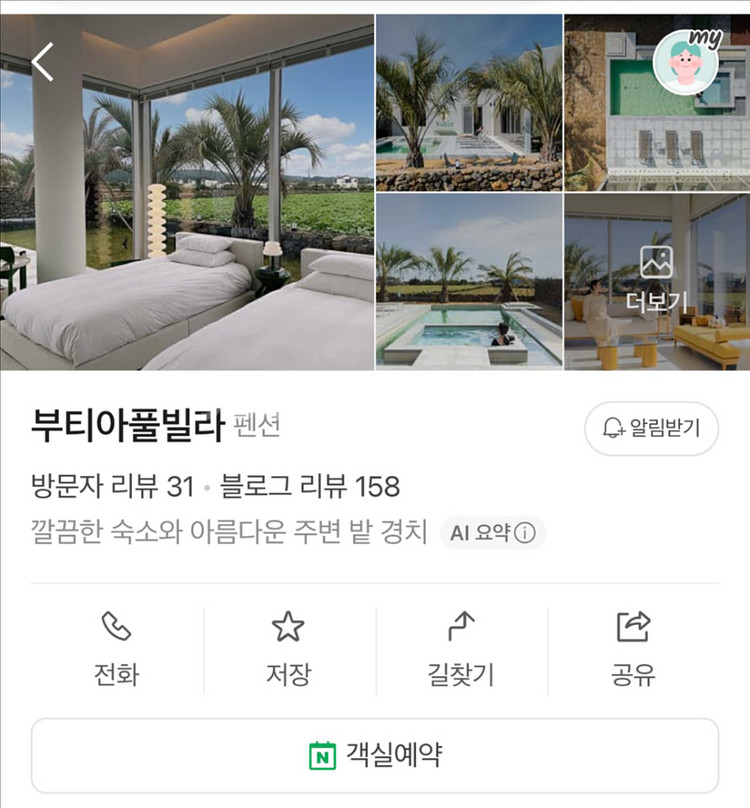The width and height of the screenshot is (750, 808).
Task: Share this place via 공유
Action: [x=634, y=650]
